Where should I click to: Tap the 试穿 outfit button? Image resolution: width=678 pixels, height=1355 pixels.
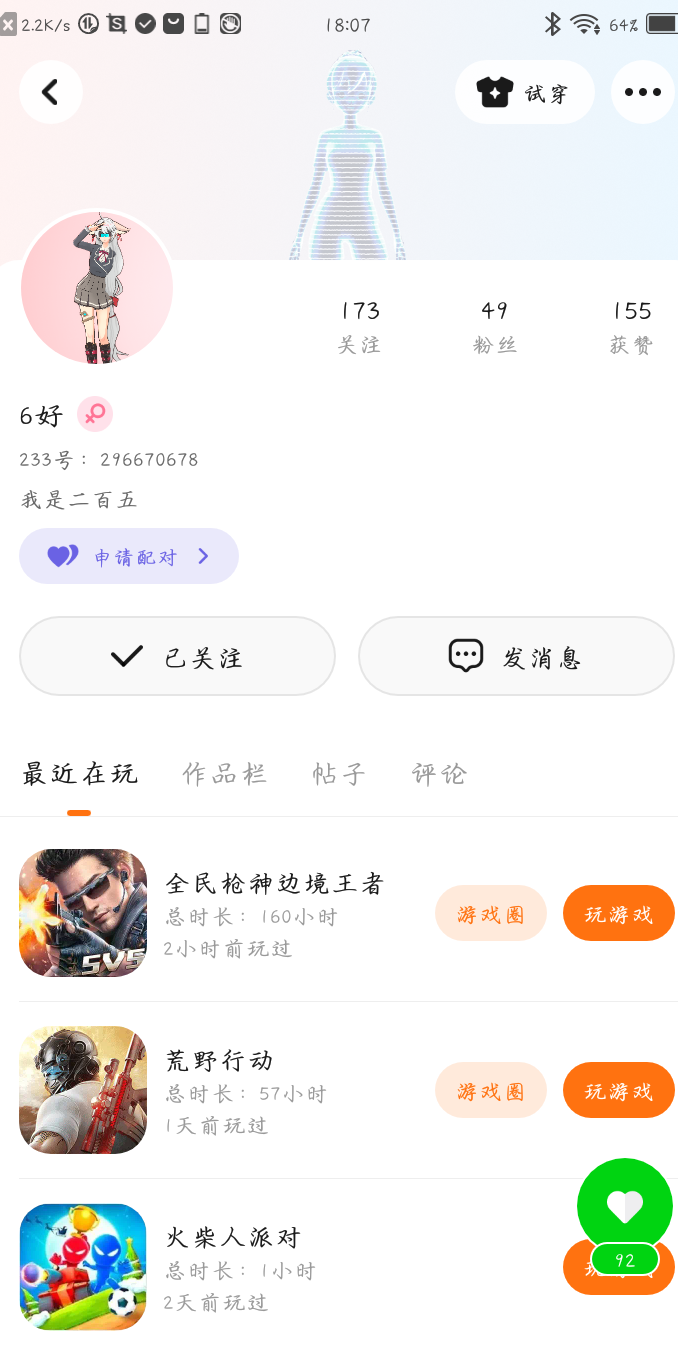(x=524, y=93)
